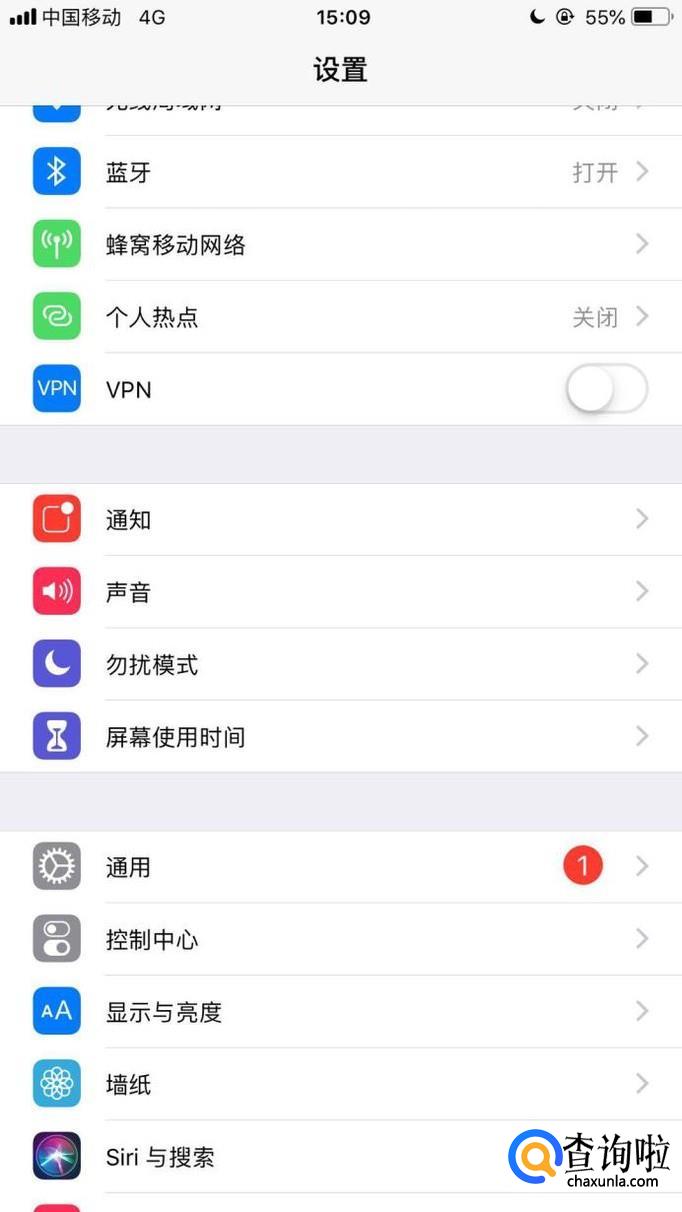Open Wallpaper settings (墙纸)
Viewport: 682px width, 1212px height.
(340, 1084)
